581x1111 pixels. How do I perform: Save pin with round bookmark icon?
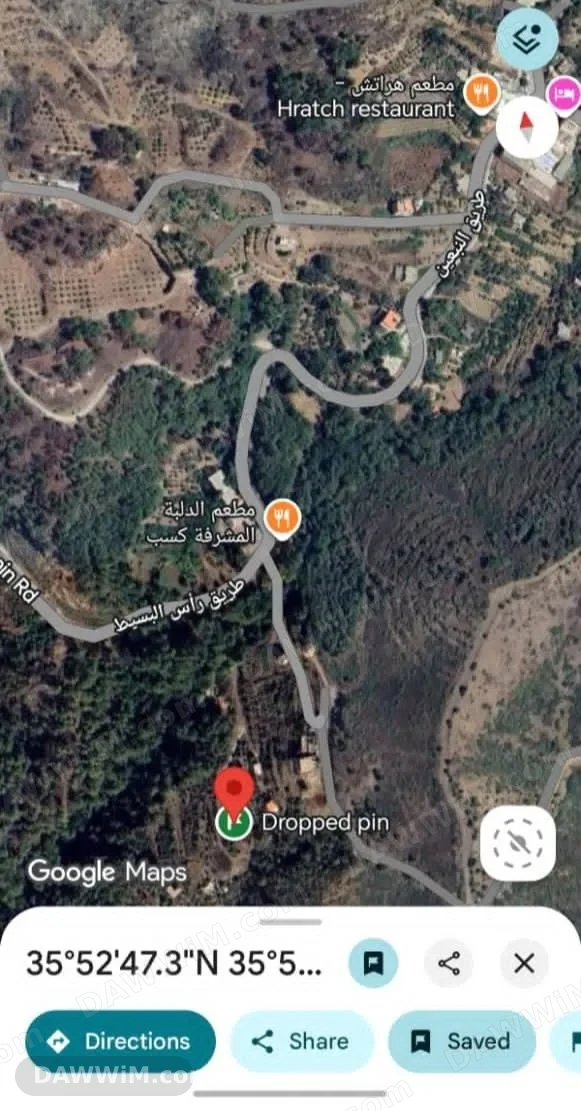point(373,963)
